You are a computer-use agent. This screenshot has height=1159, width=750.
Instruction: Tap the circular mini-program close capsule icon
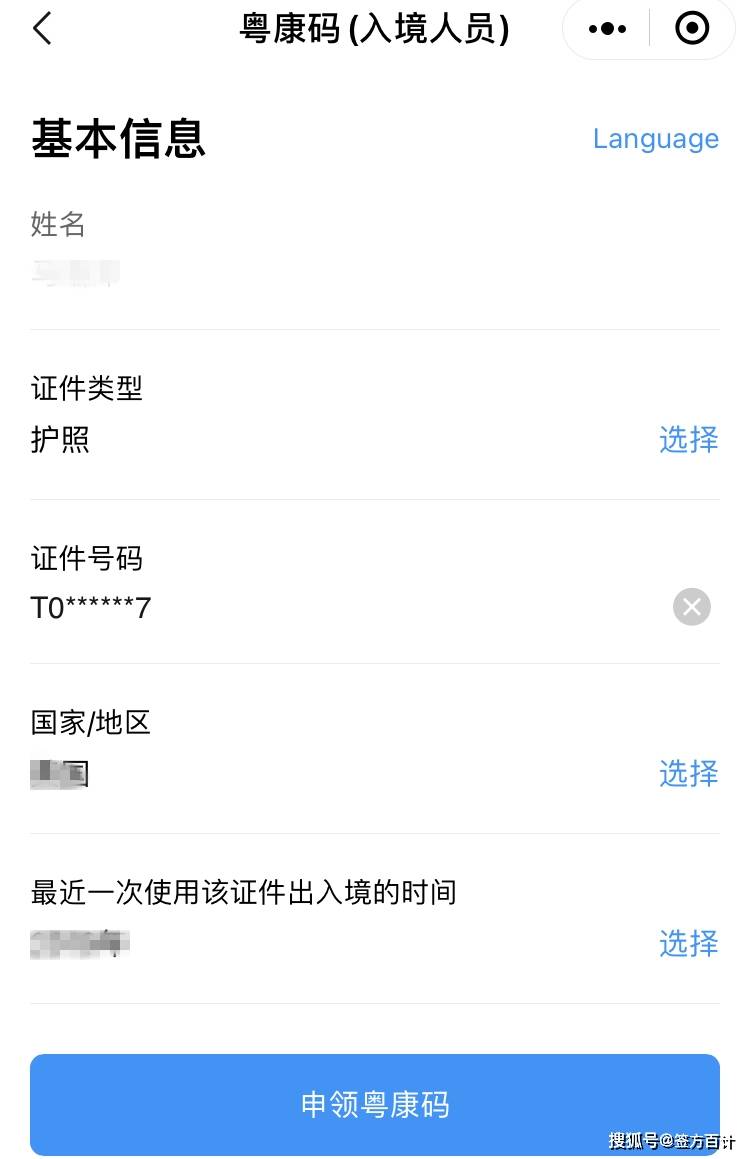(692, 28)
